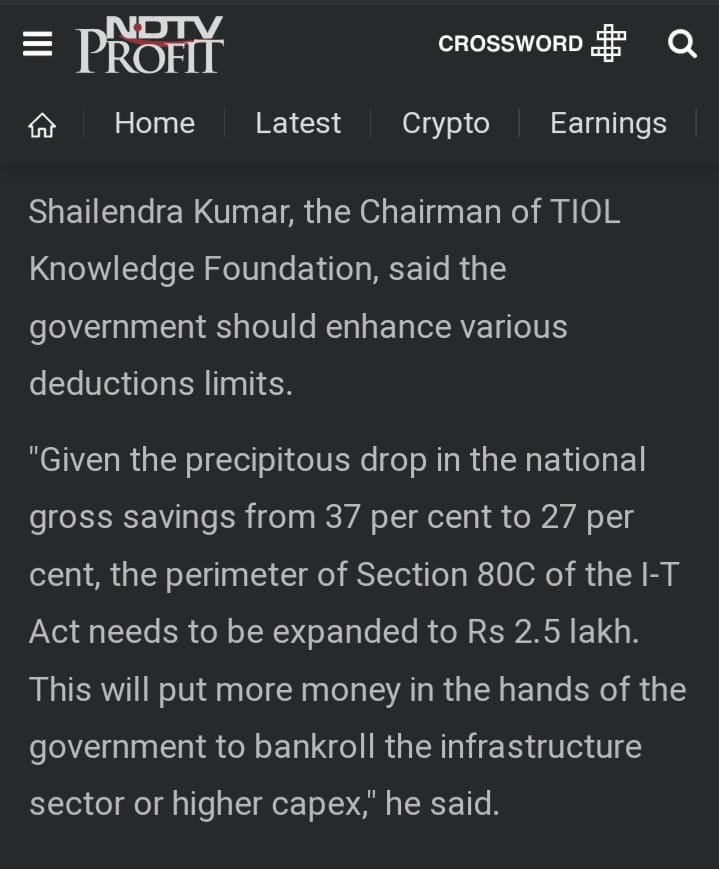Open the Crypto section

point(445,123)
